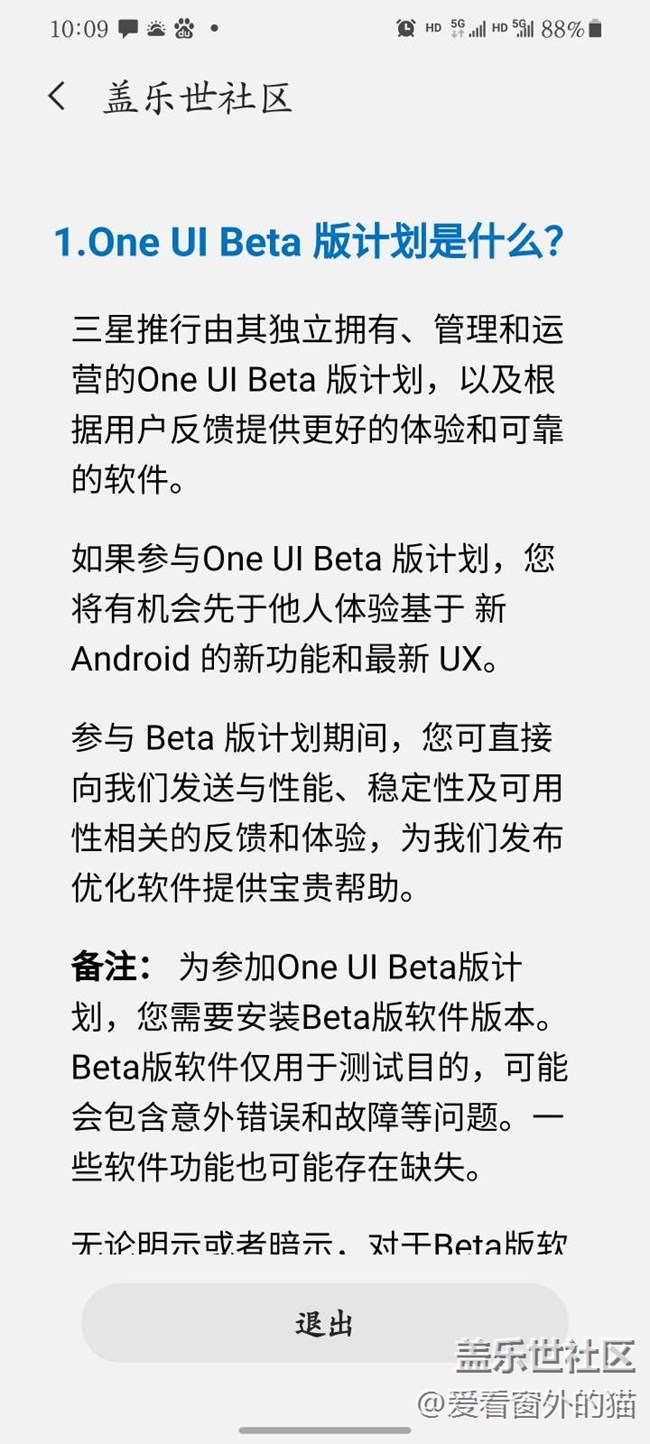This screenshot has height=1444, width=650.
Task: Go back from 盖乐世社区 page
Action: pos(57,97)
